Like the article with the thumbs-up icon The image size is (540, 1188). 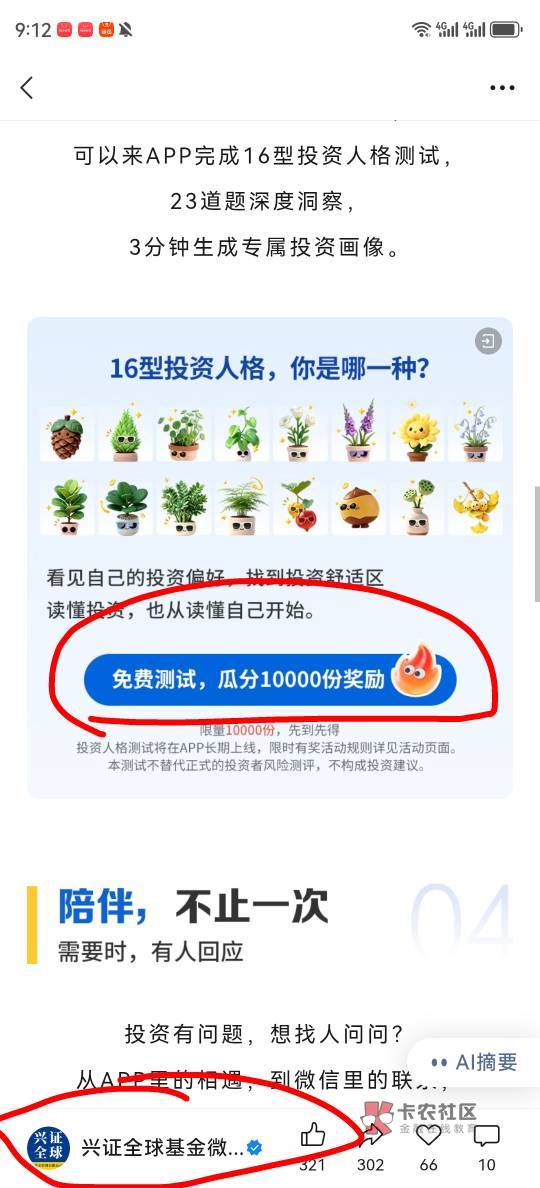313,1135
